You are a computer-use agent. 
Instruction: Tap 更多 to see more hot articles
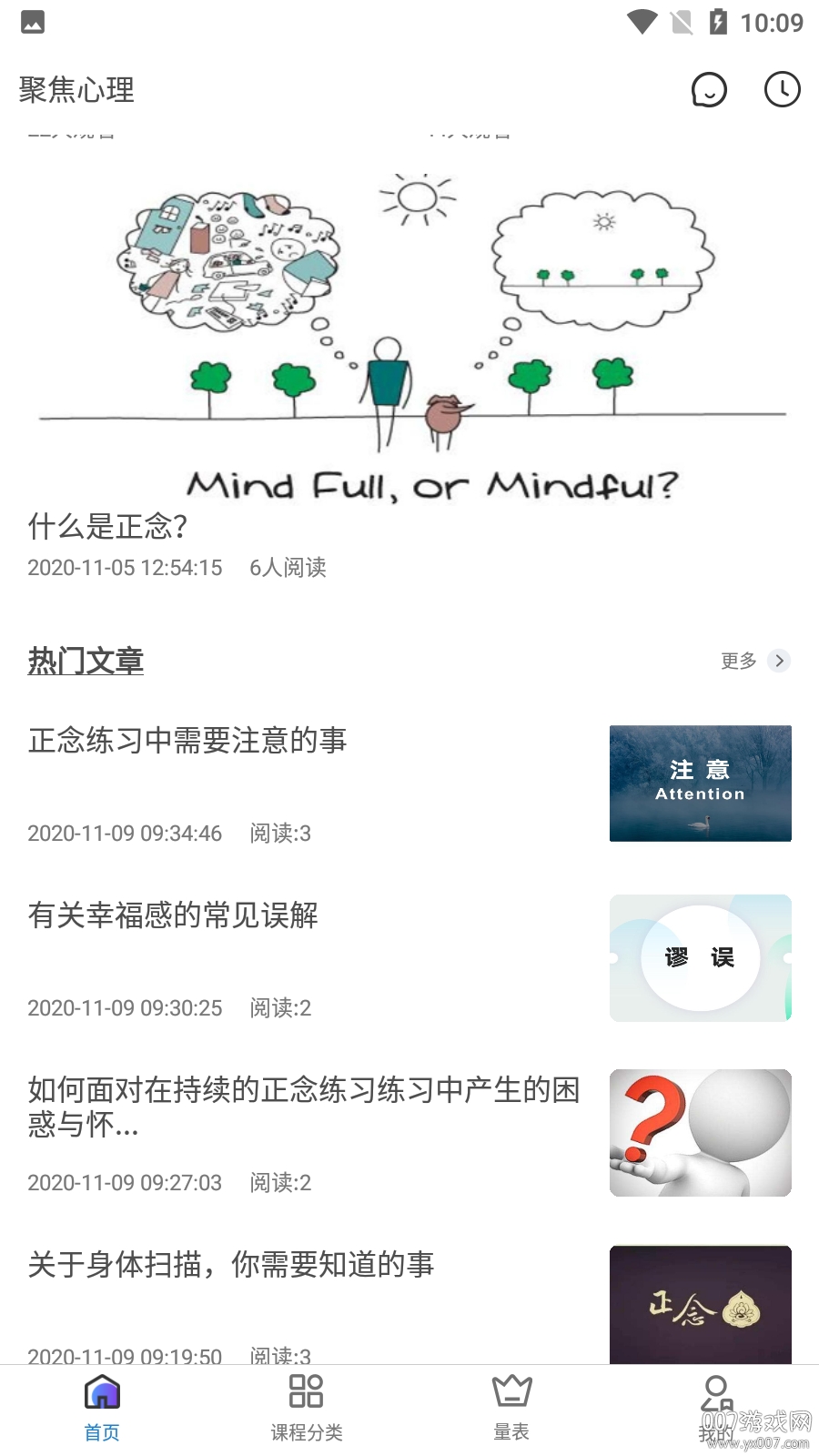754,661
